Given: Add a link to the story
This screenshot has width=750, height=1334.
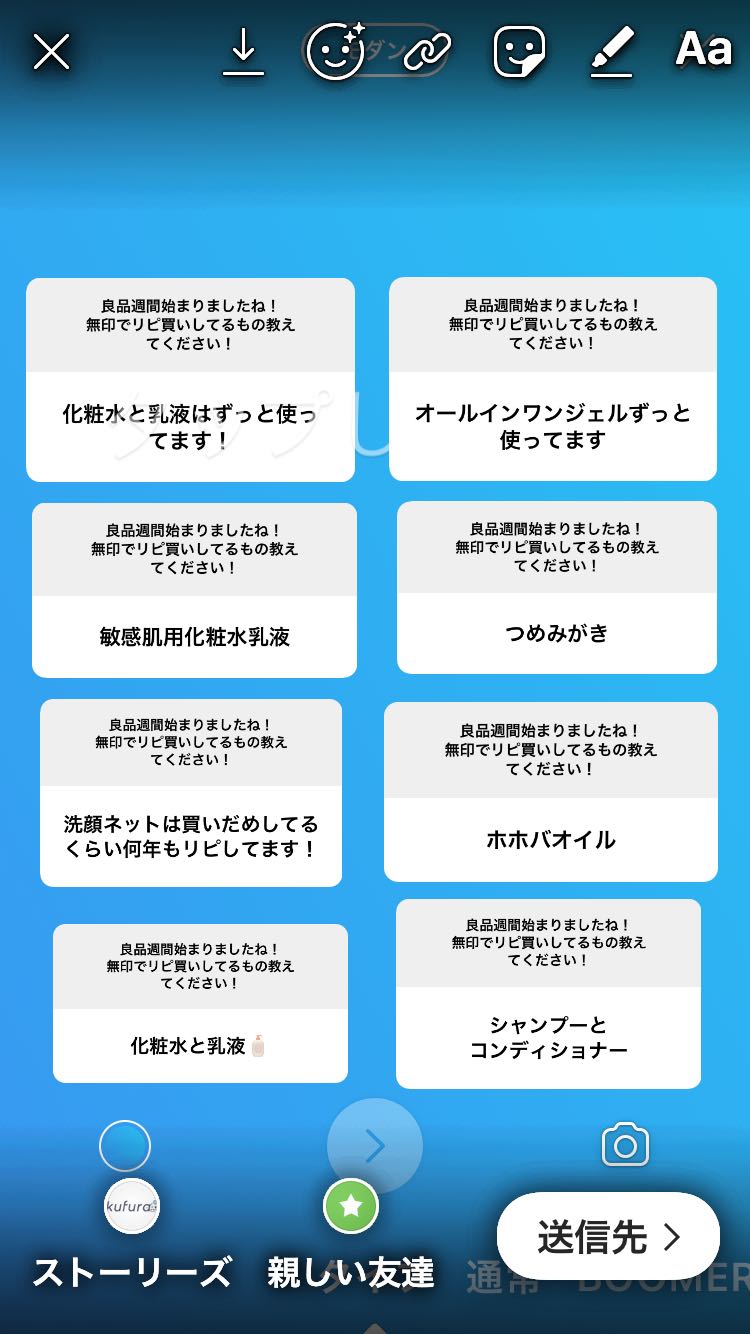Looking at the screenshot, I should [x=427, y=51].
